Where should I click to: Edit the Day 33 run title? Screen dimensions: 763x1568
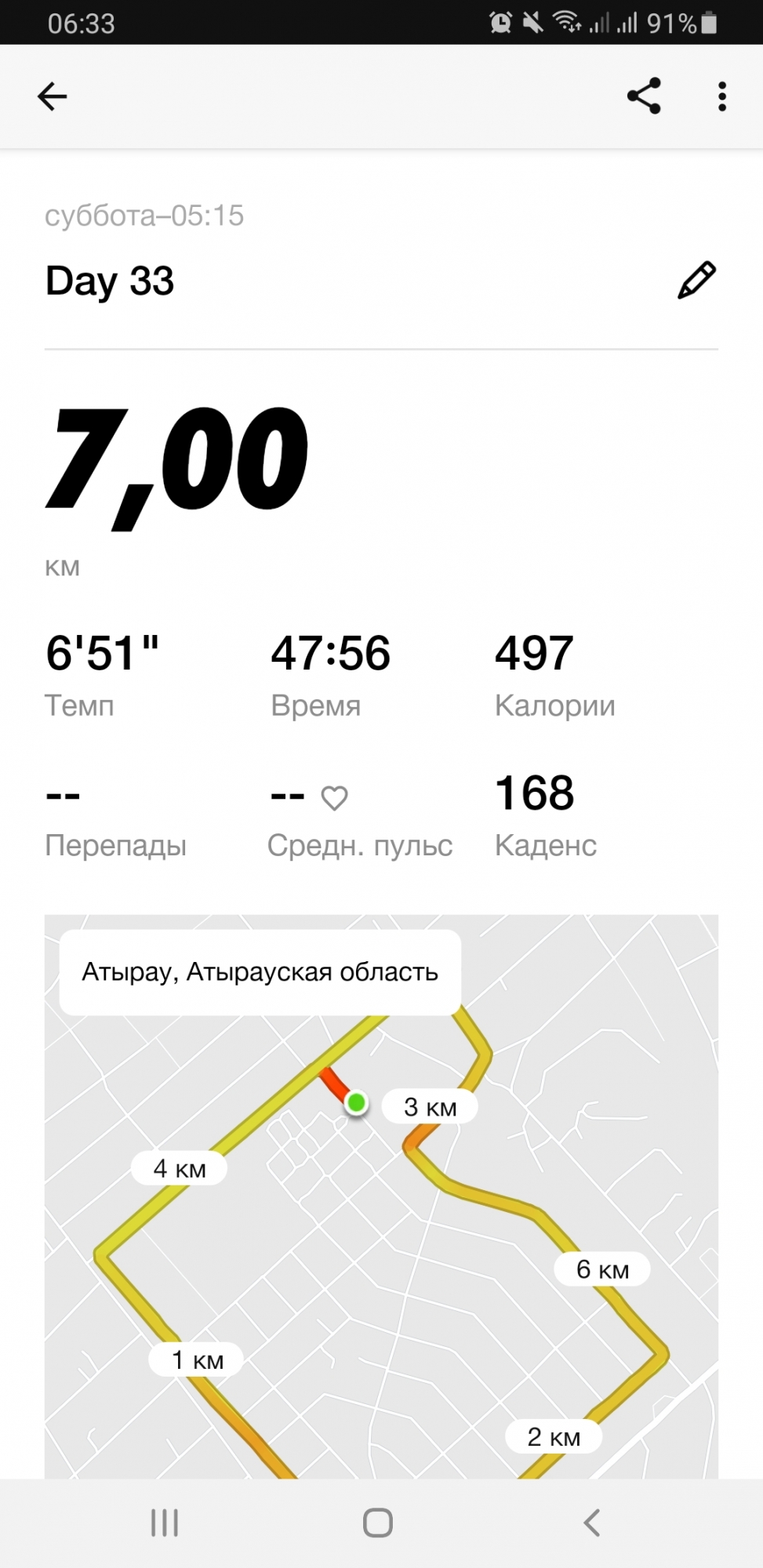point(696,280)
